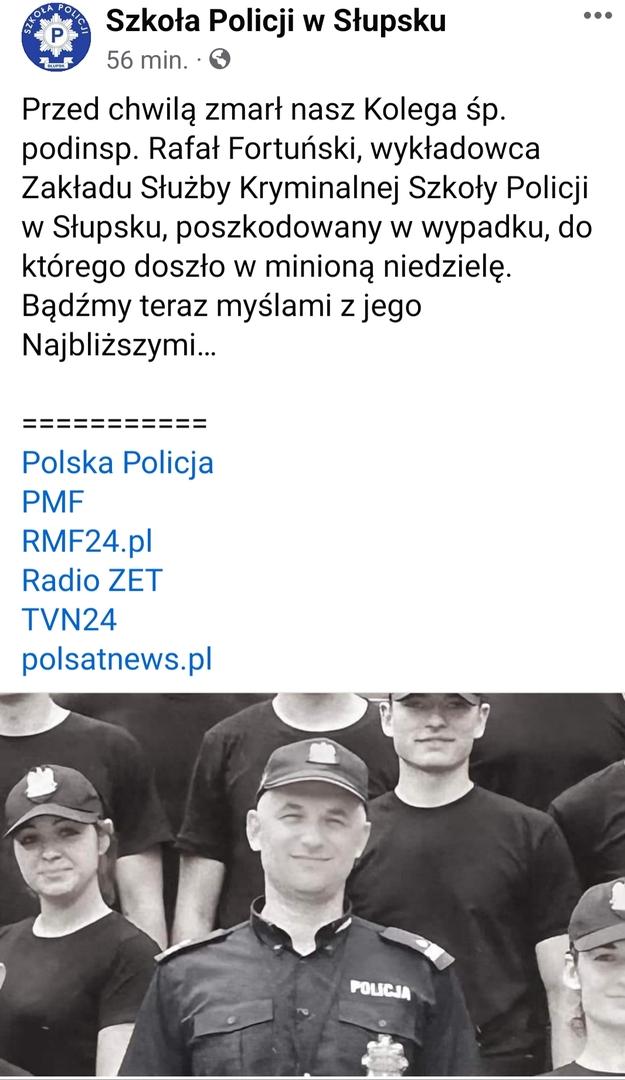The width and height of the screenshot is (625, 1080).
Task: Open Szkoła Policji w Słupsku profile picture
Action: click(56, 37)
